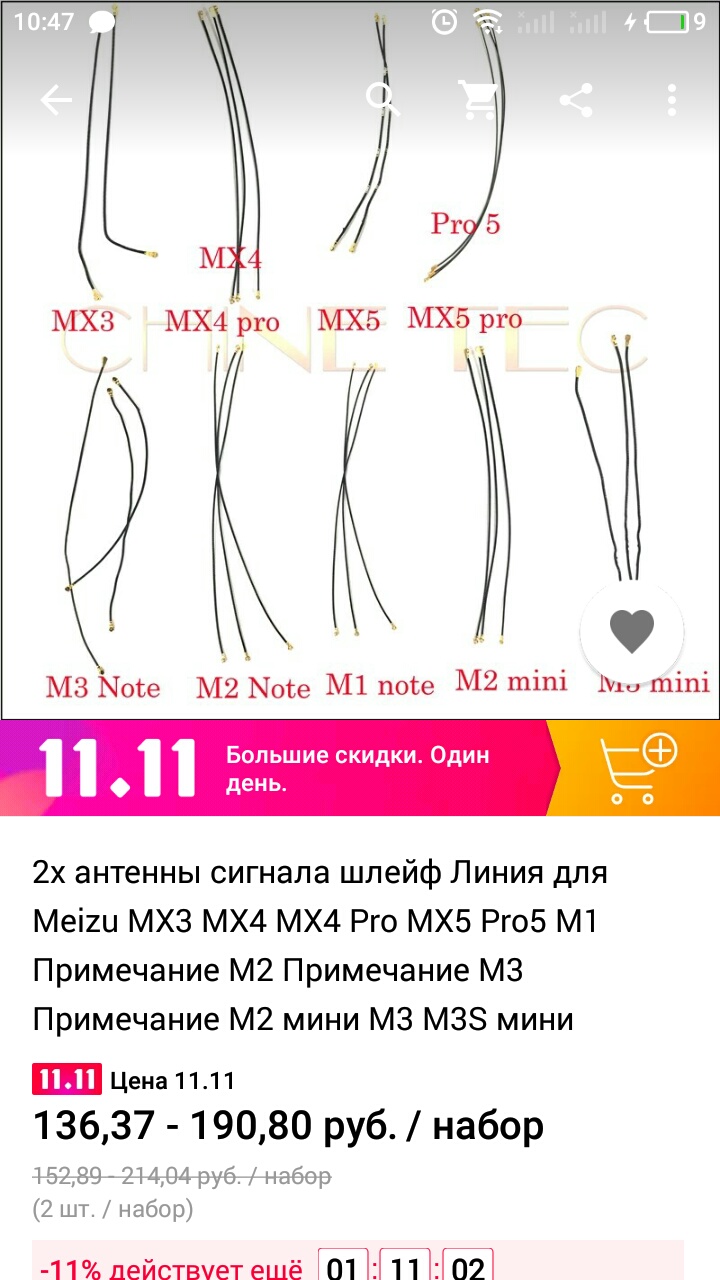Open the Meizu antenna cables product image
Screen dimensions: 720x1280
click(x=360, y=360)
